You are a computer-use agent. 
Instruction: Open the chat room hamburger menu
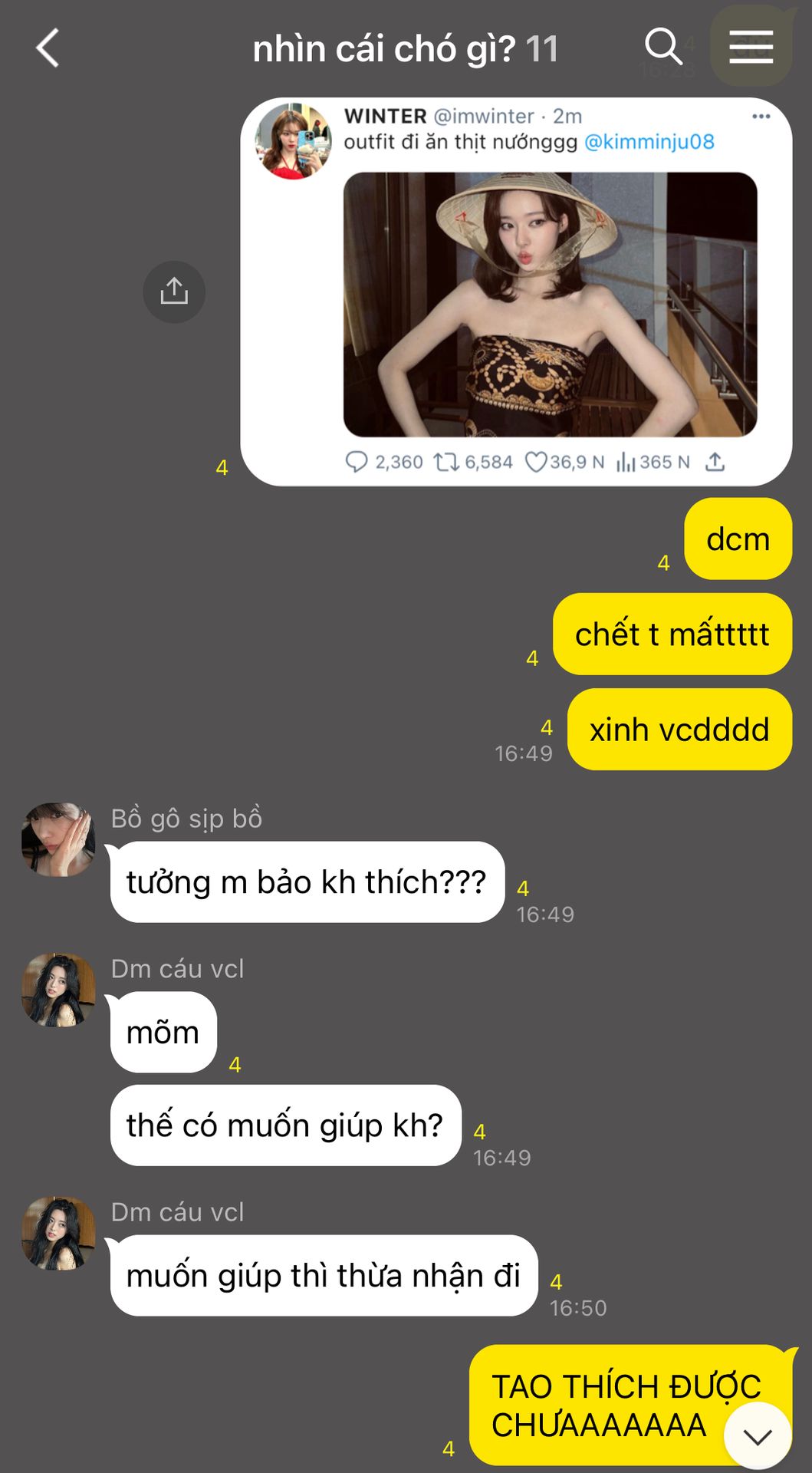751,48
